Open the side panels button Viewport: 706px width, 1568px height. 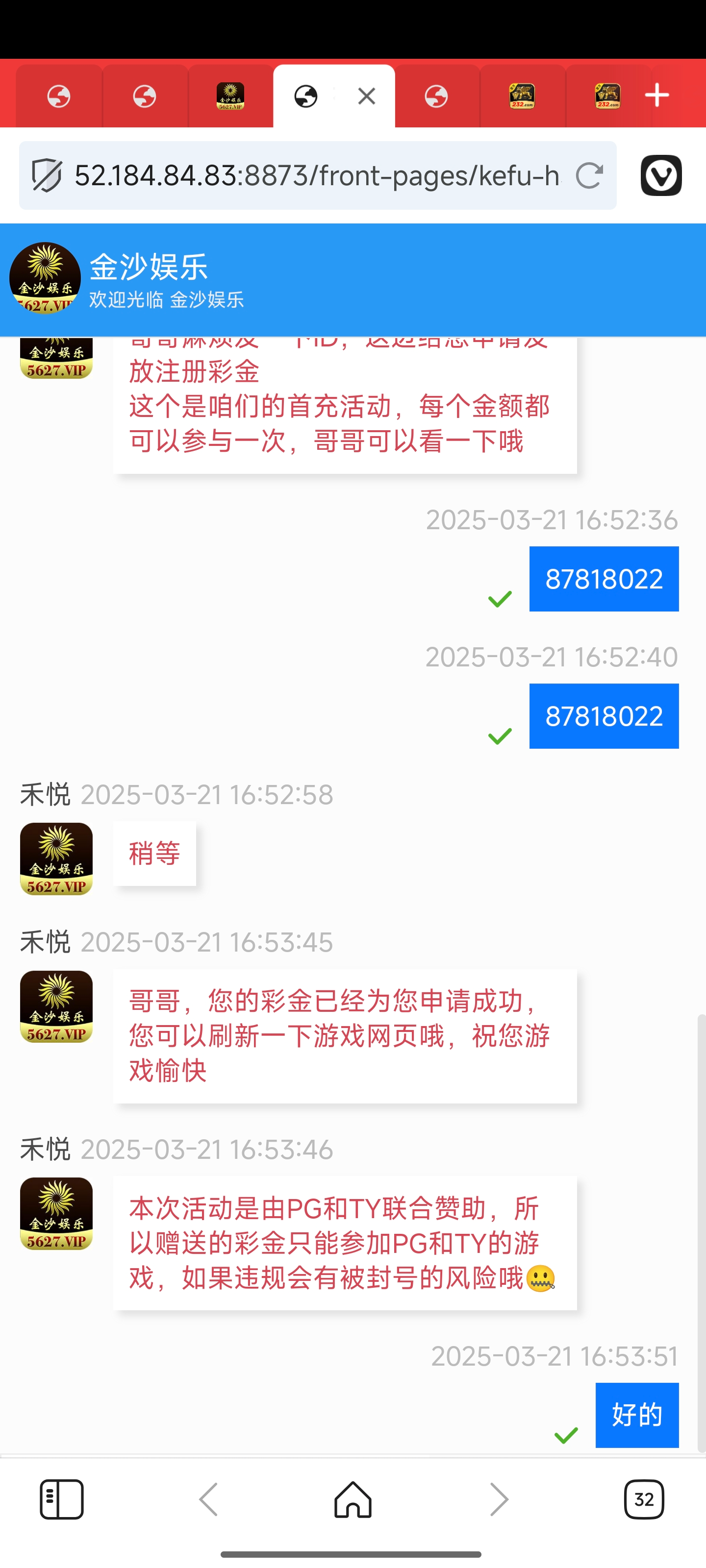61,1499
